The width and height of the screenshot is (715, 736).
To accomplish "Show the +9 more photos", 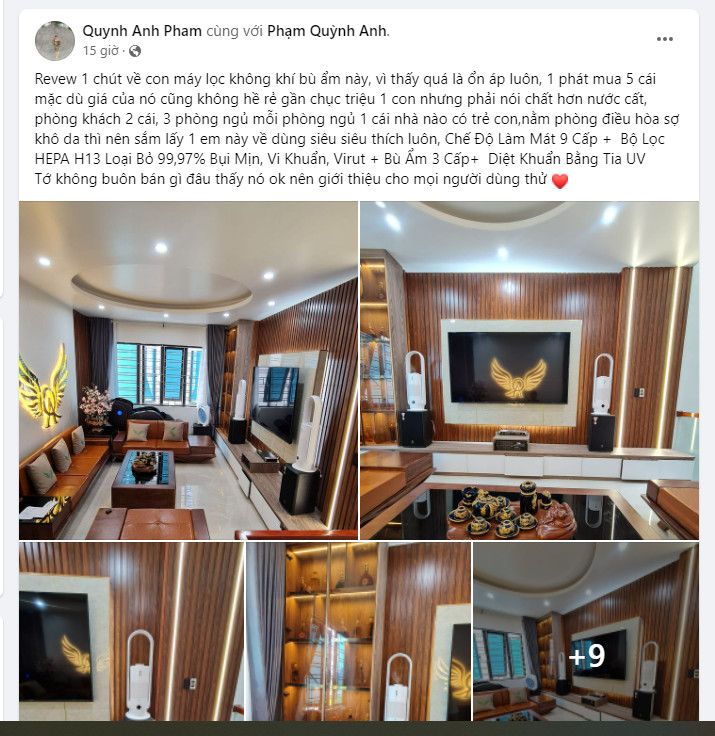I will pos(586,631).
